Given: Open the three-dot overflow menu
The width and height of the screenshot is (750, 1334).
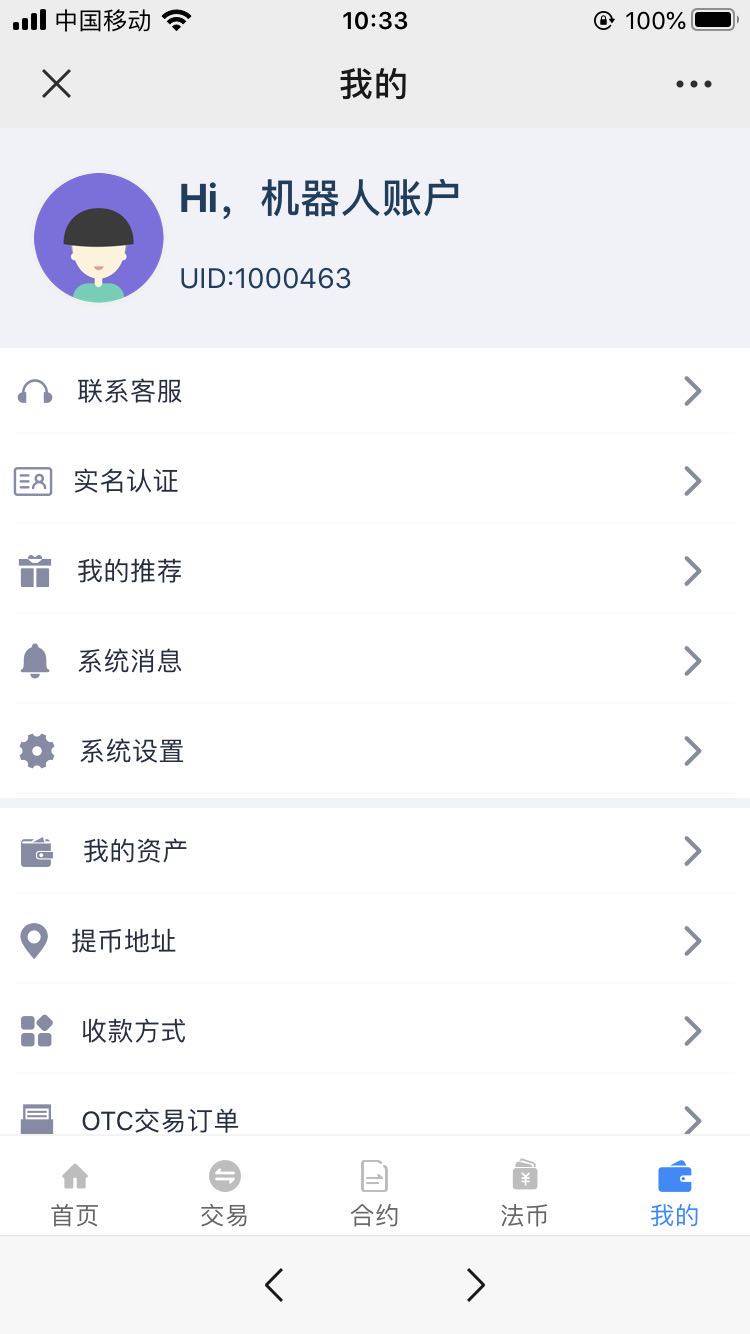Looking at the screenshot, I should click(693, 84).
